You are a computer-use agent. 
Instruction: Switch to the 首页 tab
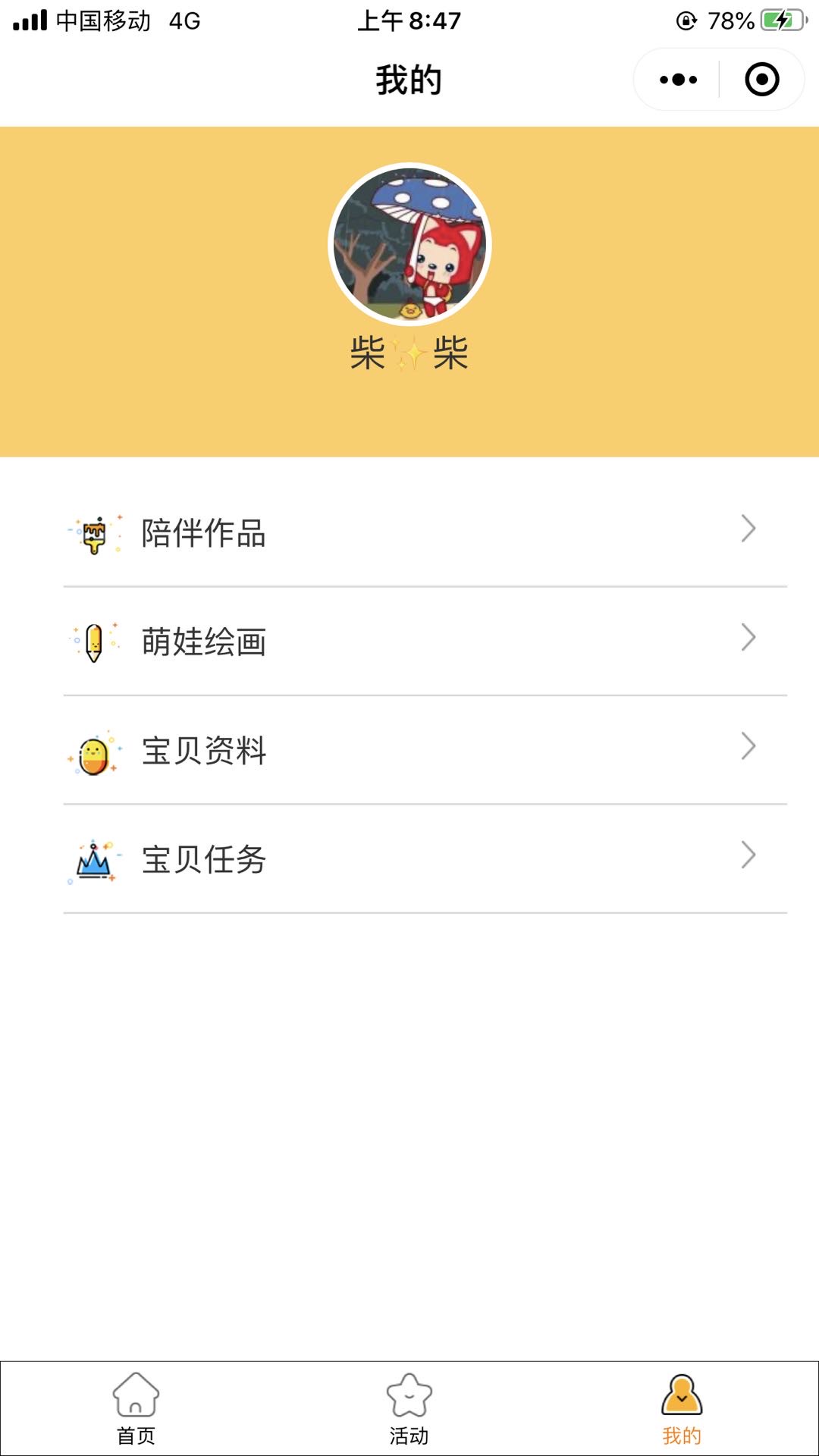tap(136, 1409)
